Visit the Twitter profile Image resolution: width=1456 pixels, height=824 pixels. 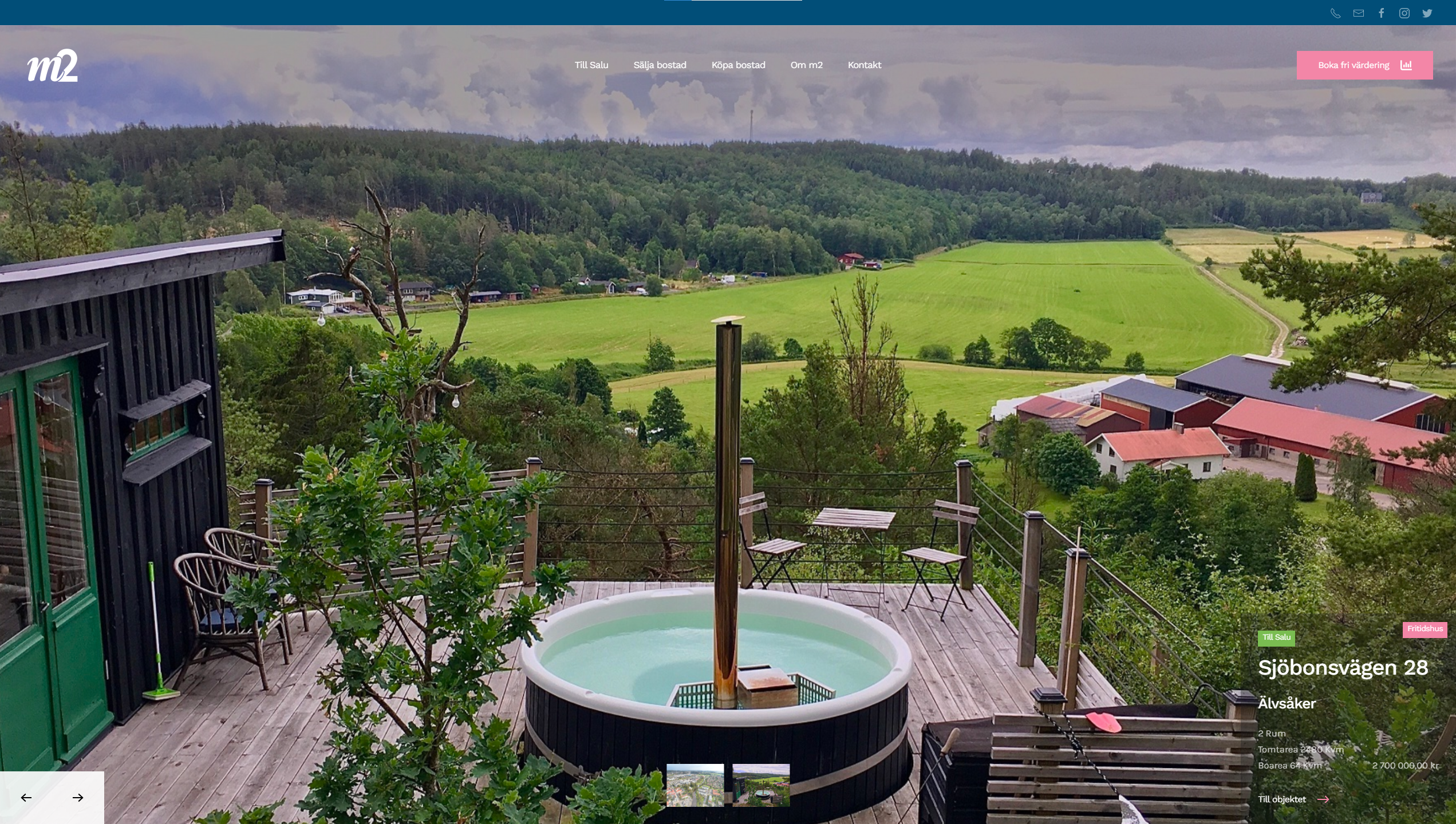click(1427, 13)
